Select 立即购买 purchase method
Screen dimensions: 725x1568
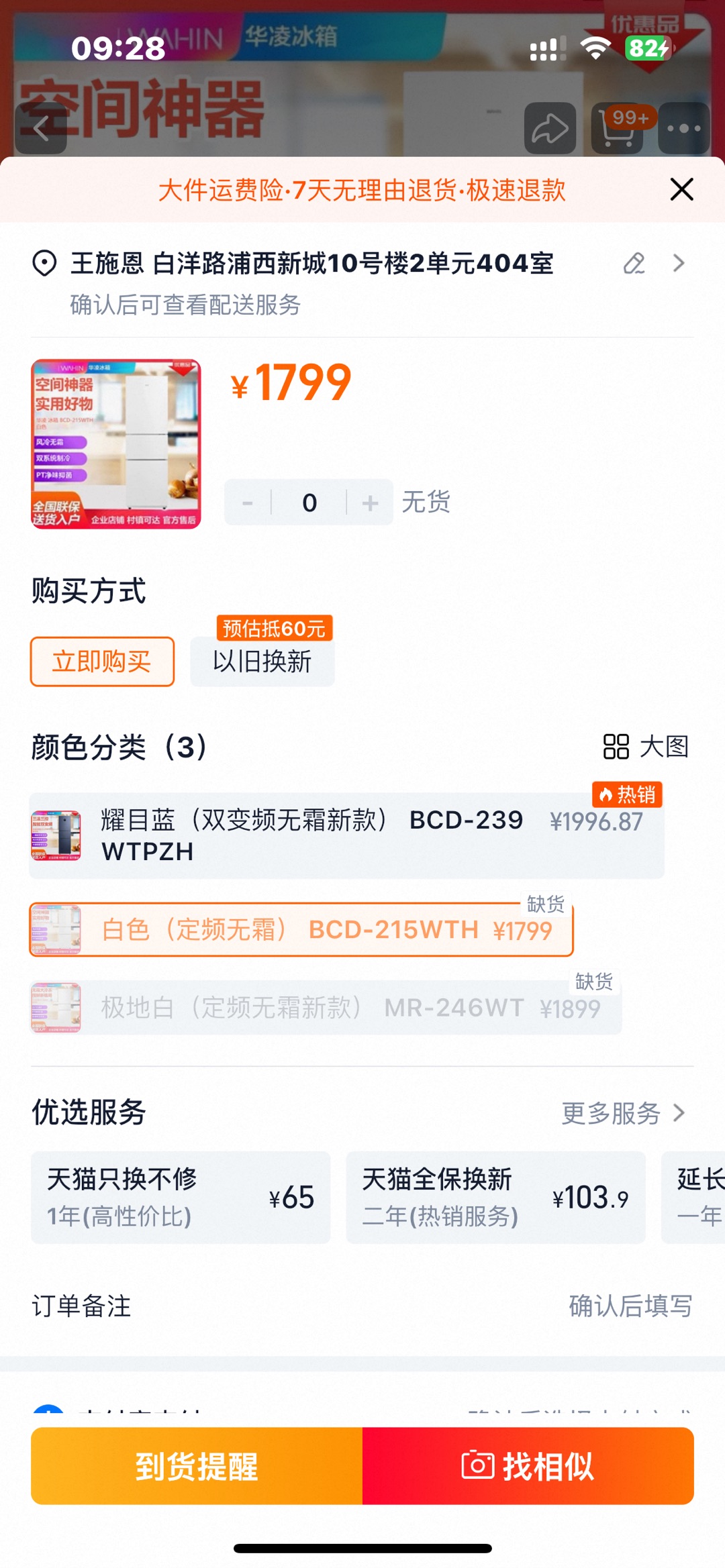102,662
